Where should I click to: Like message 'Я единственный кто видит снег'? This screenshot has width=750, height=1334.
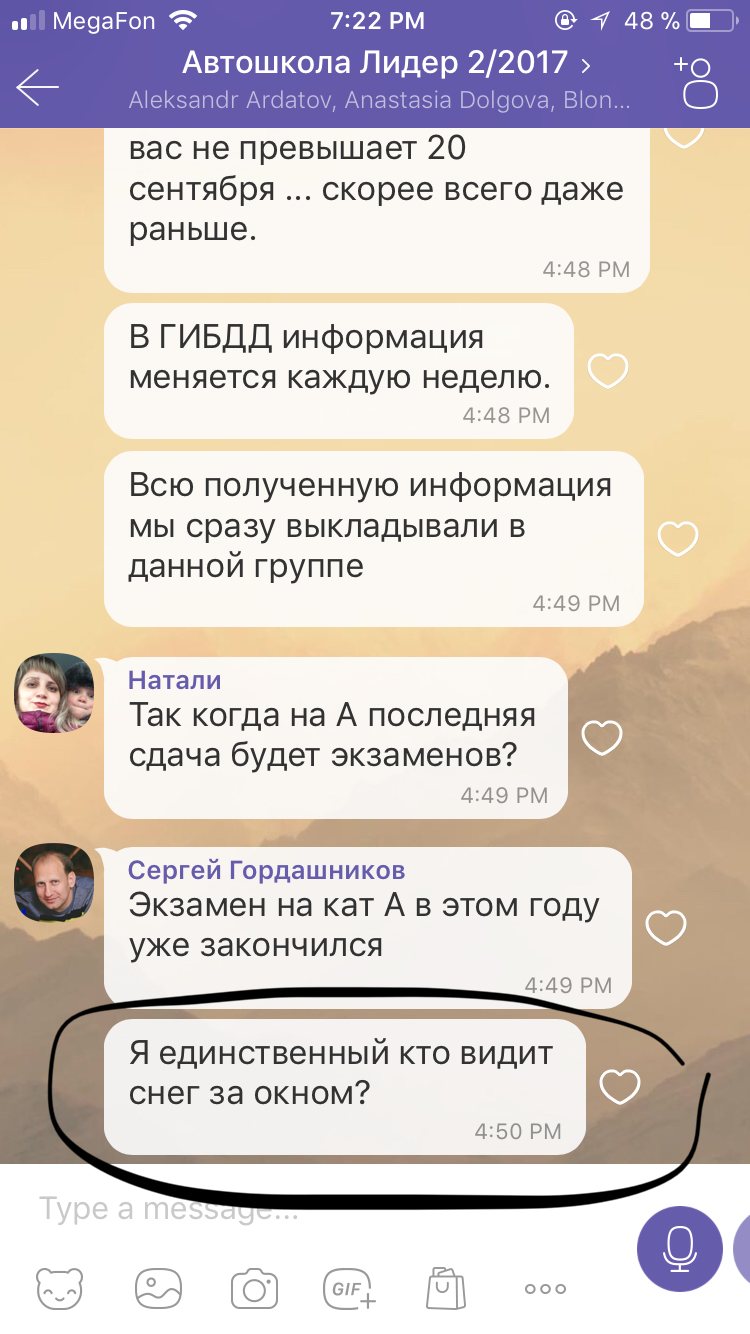click(x=619, y=1086)
